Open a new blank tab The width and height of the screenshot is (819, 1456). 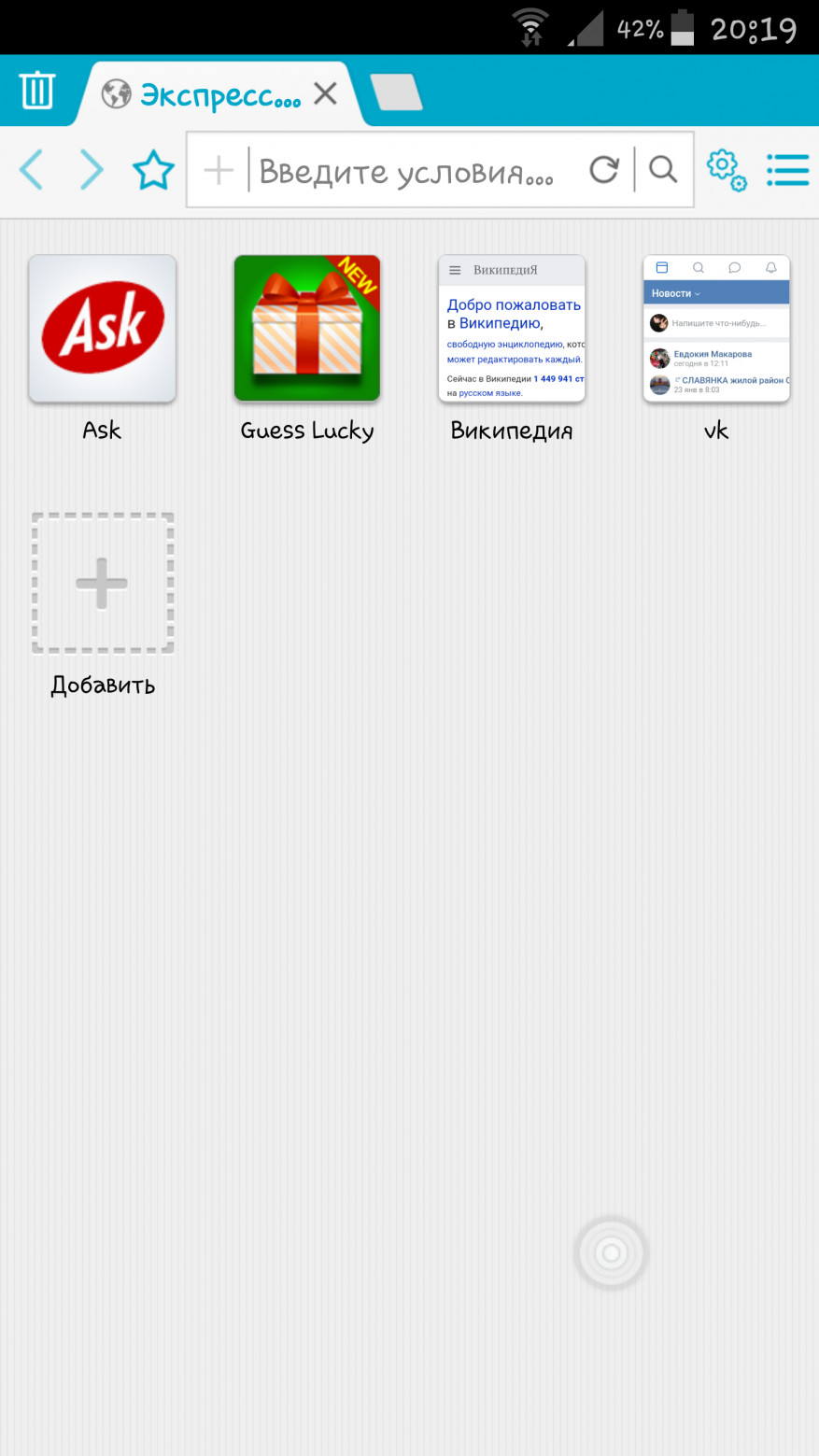pos(397,93)
